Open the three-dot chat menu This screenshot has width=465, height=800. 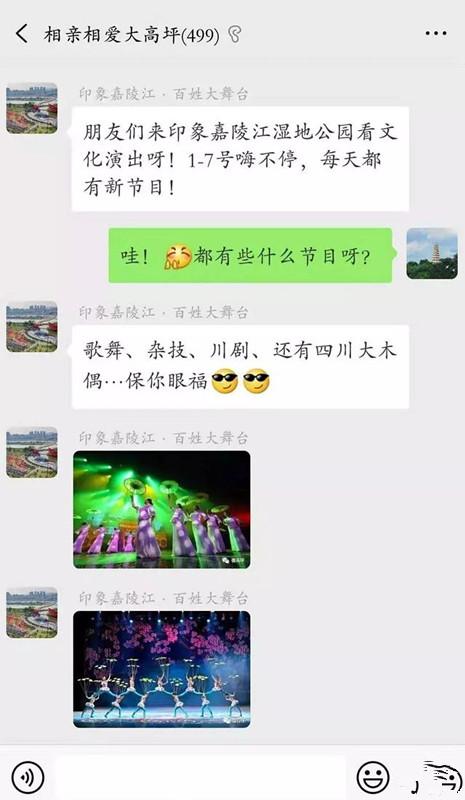pos(436,34)
